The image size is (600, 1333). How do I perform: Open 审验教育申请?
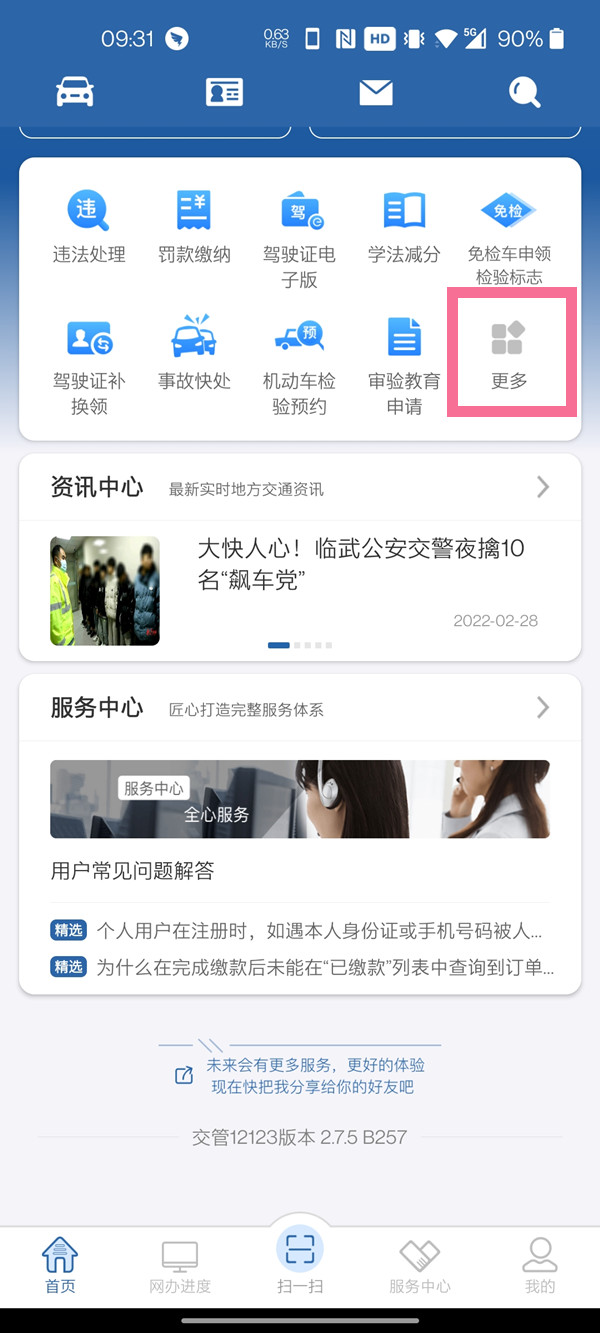404,364
